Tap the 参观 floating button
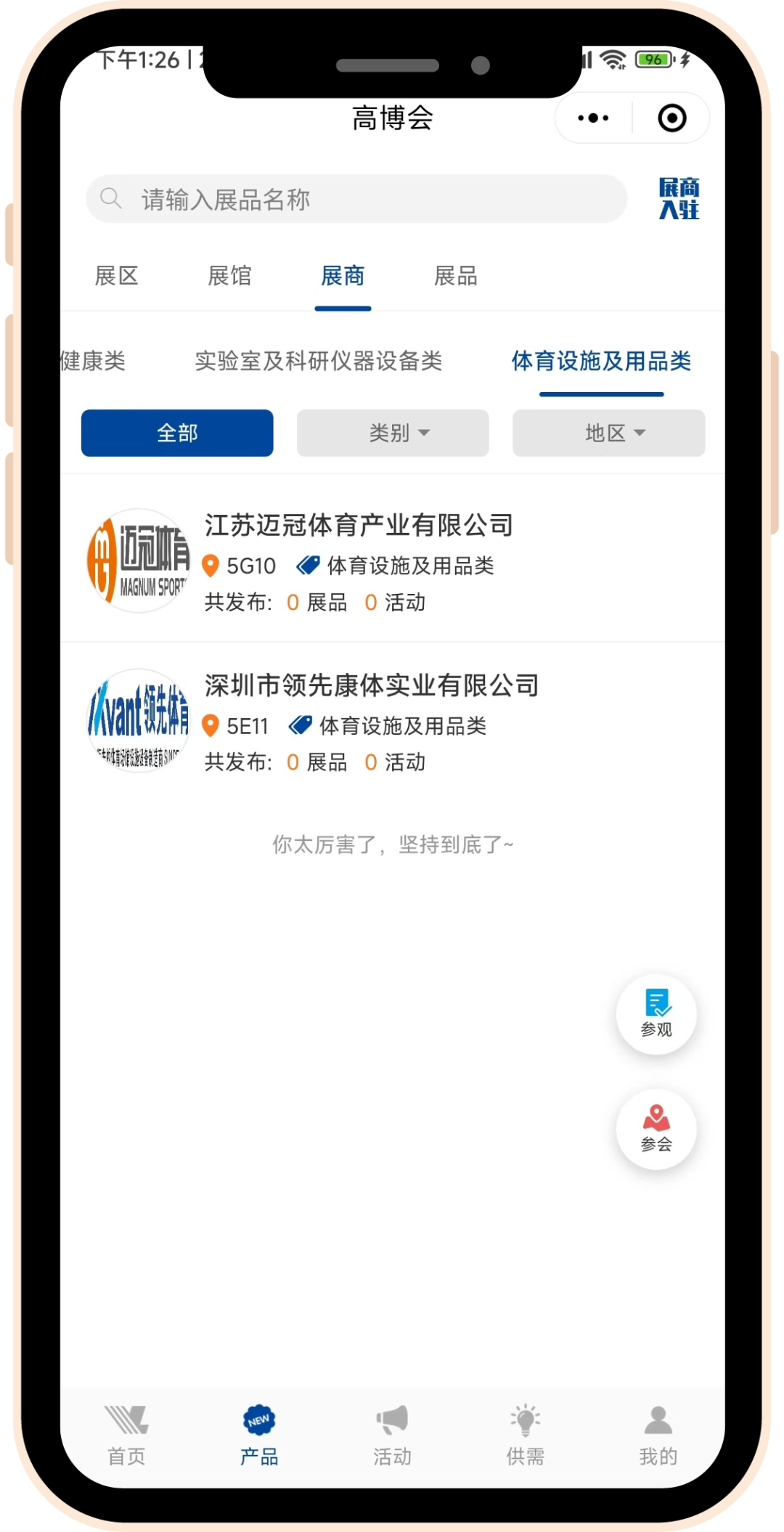The image size is (784, 1532). (x=656, y=1014)
